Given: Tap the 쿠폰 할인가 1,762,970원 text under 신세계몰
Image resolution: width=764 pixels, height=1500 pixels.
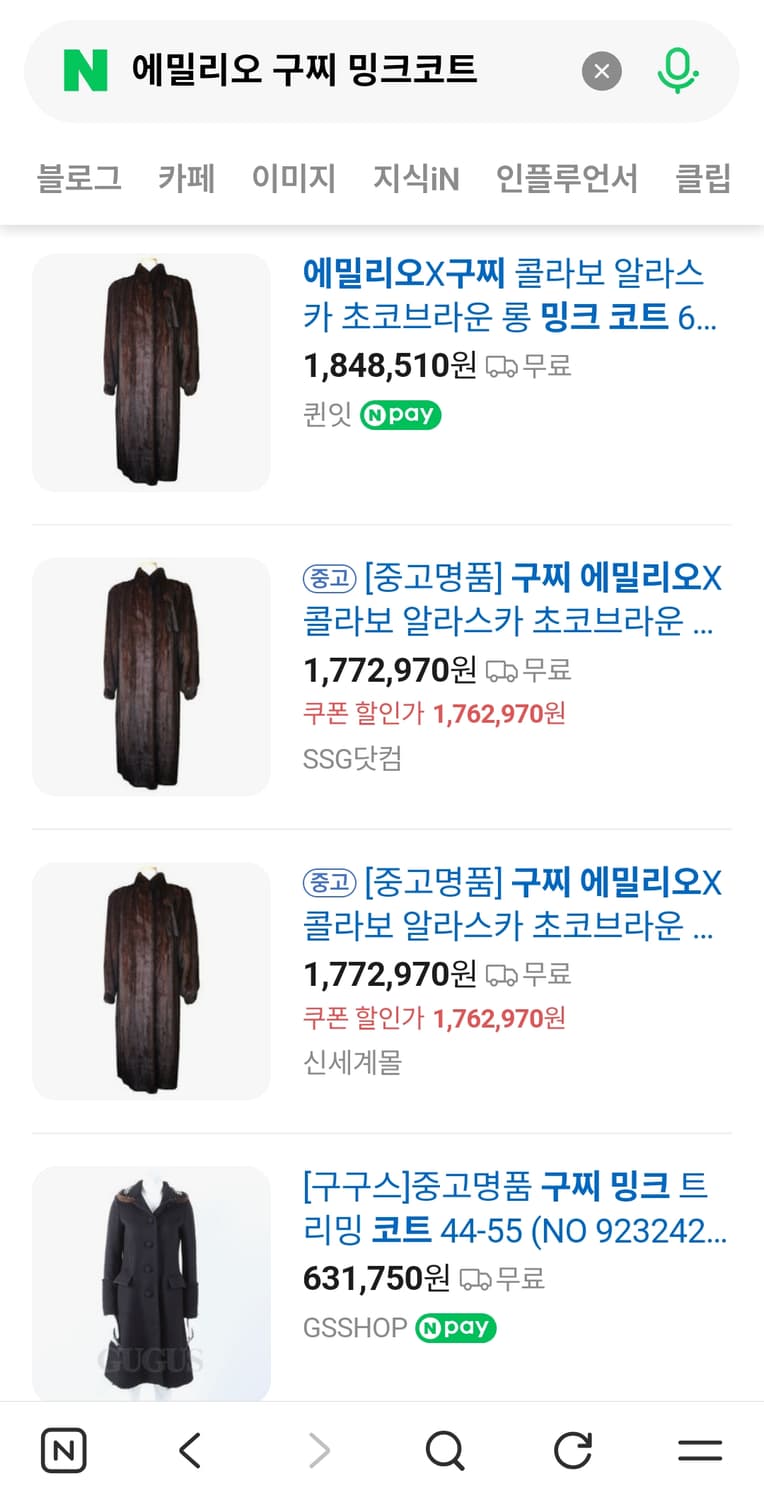Looking at the screenshot, I should [x=434, y=1018].
